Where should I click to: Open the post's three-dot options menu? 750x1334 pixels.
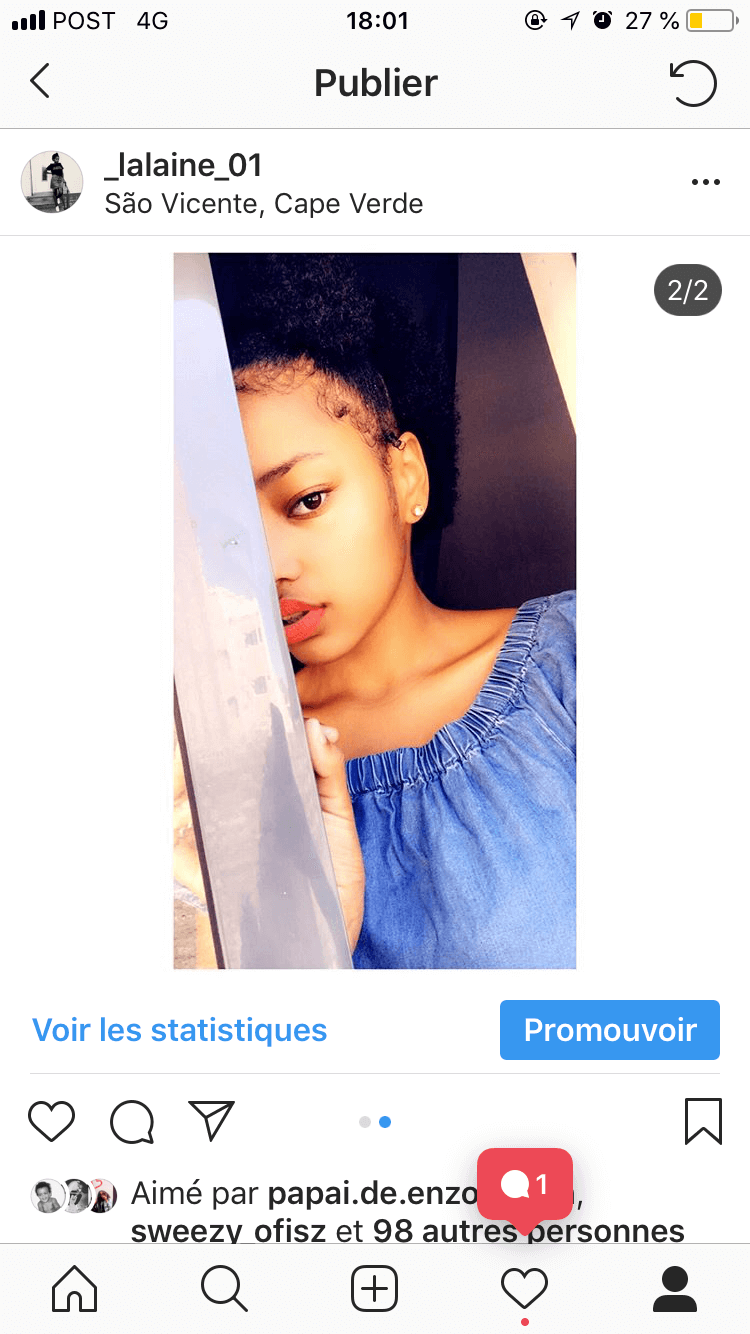tap(706, 182)
